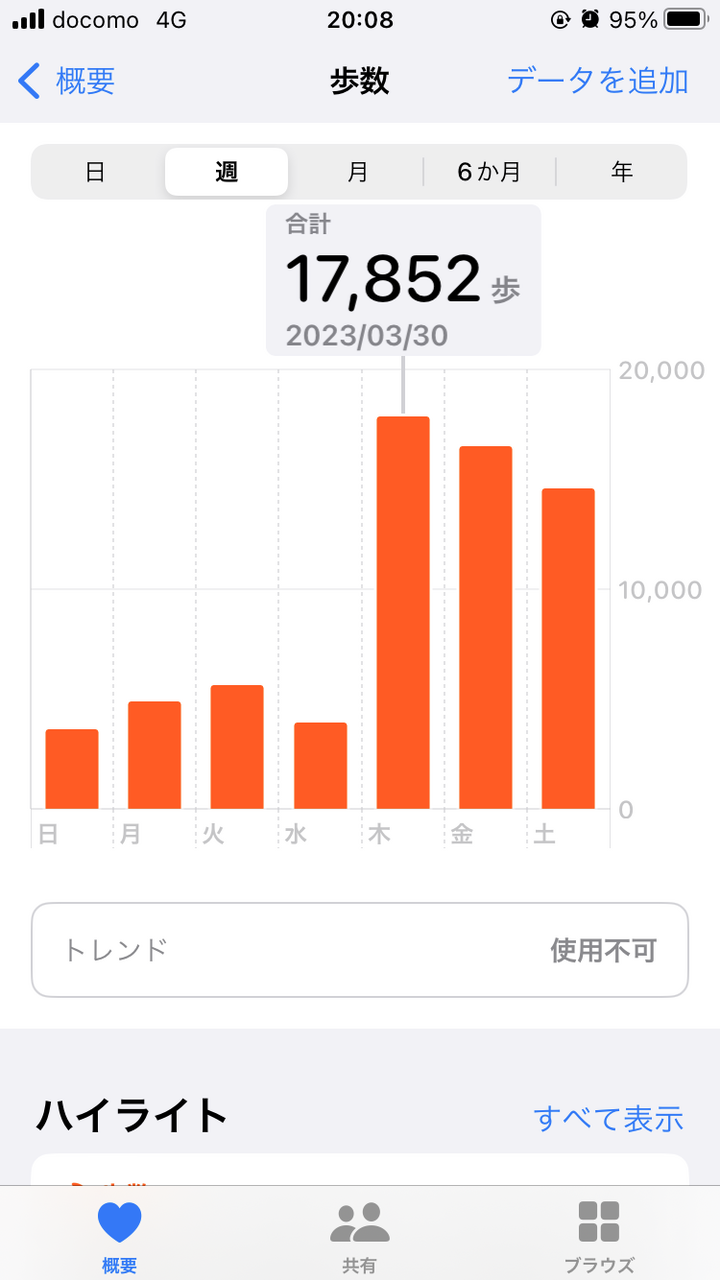Image resolution: width=720 pixels, height=1280 pixels.
Task: Switch to the 共有 tab
Action: pos(360,1236)
